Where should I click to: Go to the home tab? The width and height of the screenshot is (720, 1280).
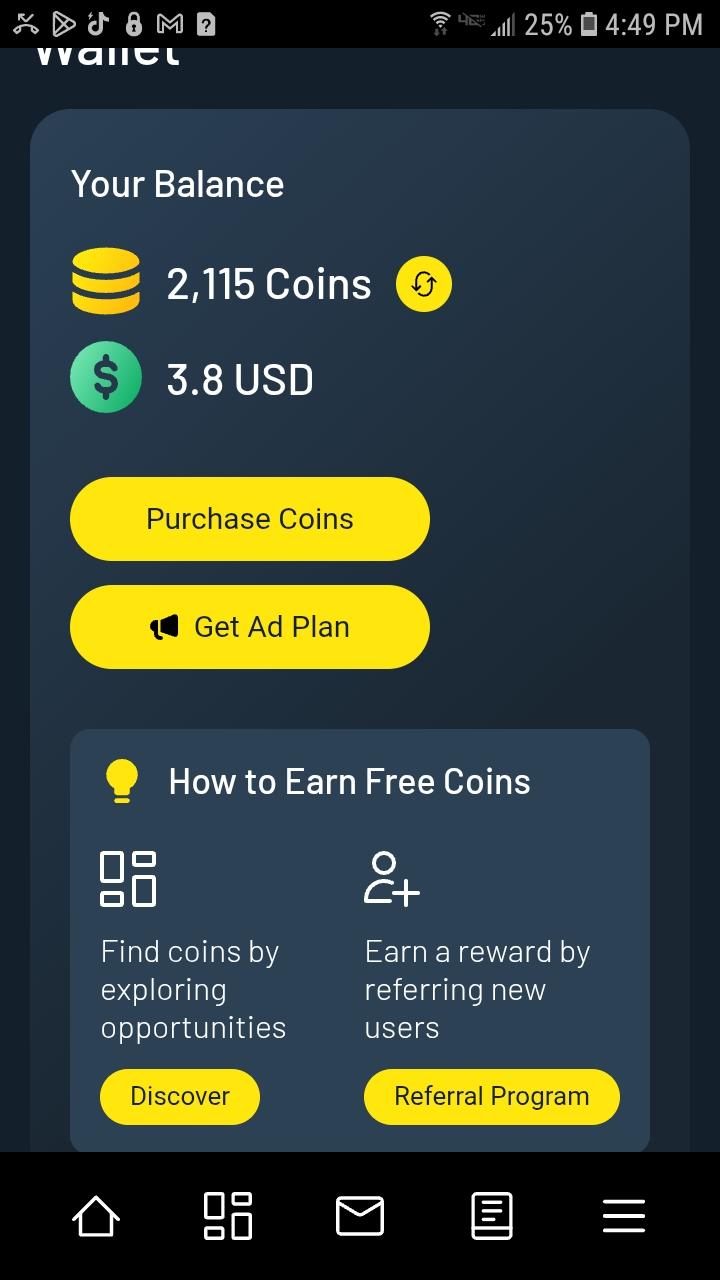pos(96,1217)
